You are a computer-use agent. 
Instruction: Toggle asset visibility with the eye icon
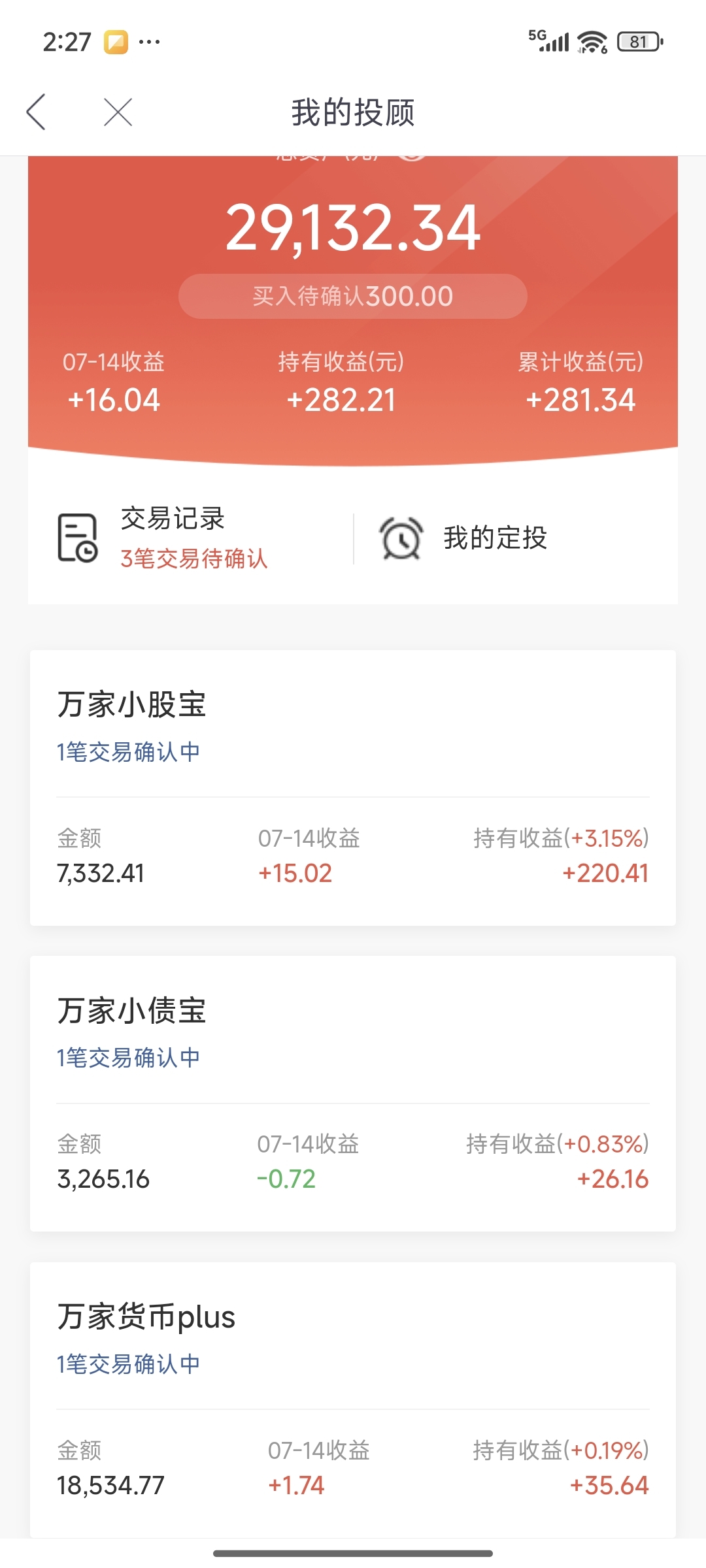(412, 157)
